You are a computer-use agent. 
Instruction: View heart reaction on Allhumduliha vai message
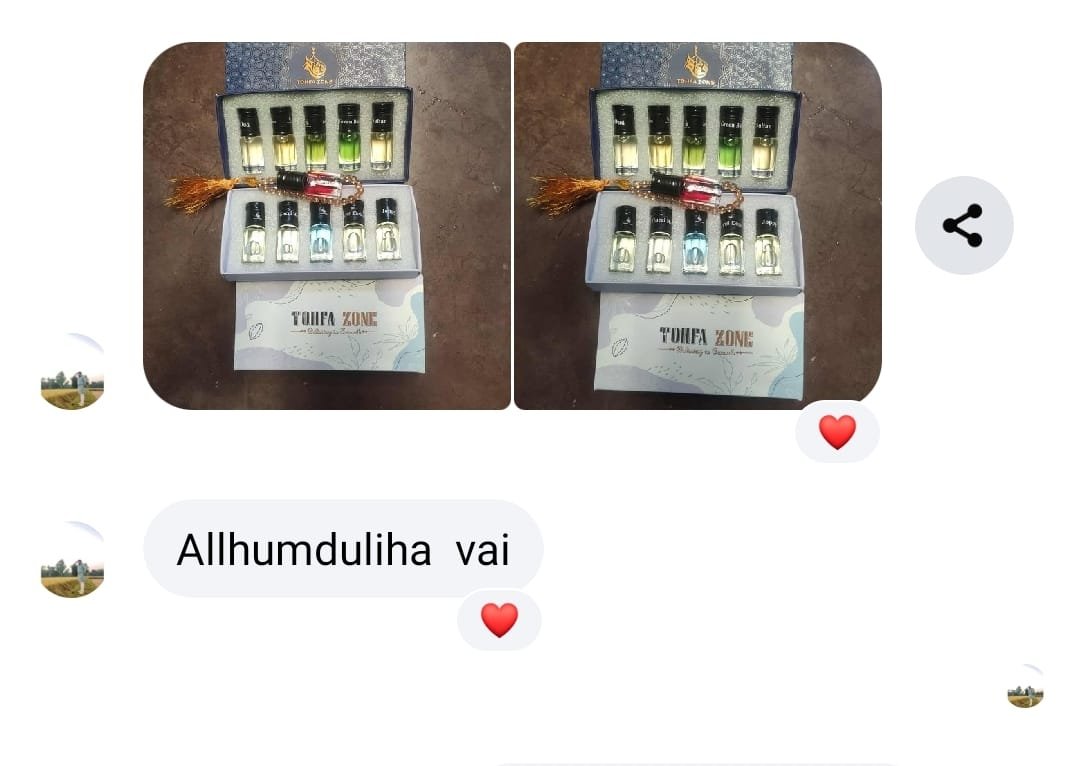[499, 620]
